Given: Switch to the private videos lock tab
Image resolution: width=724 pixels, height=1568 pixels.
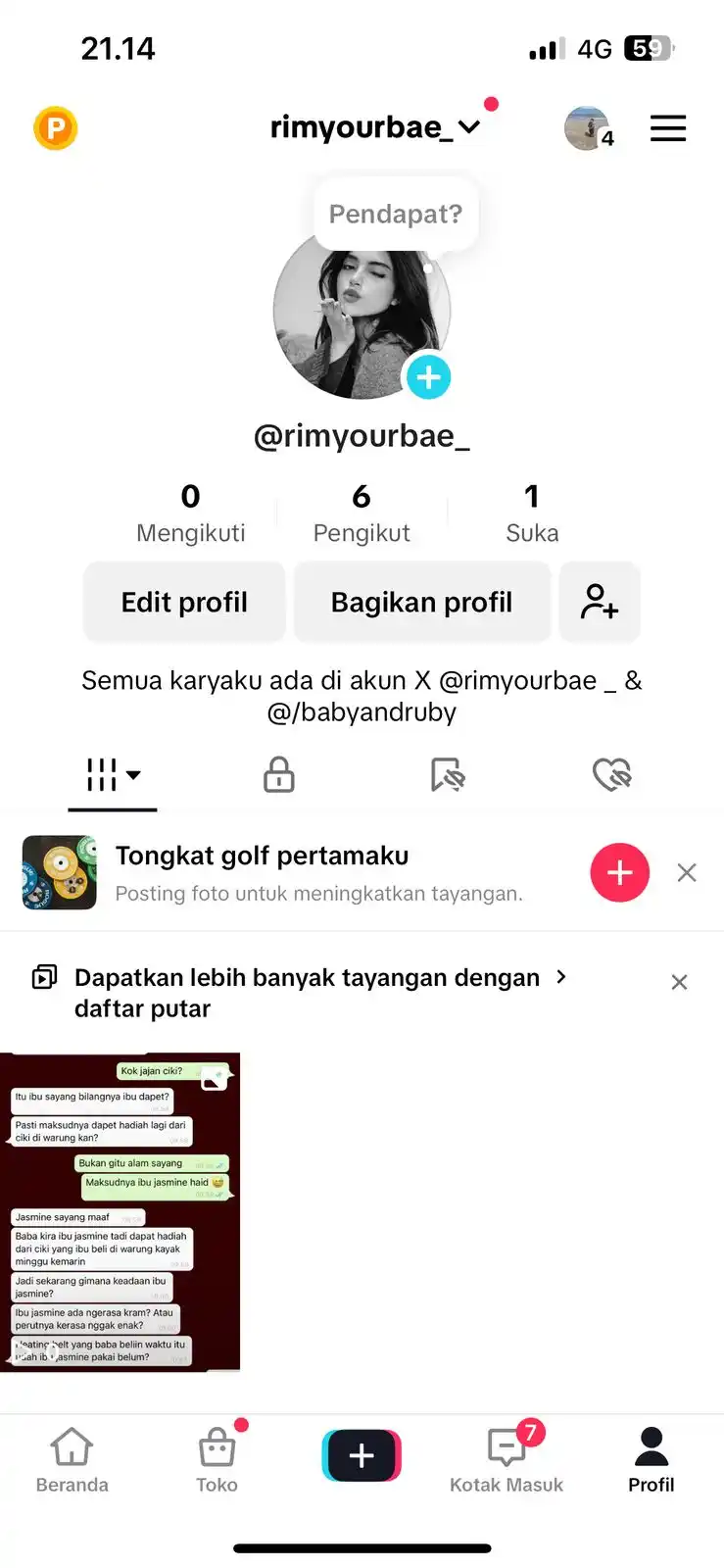Looking at the screenshot, I should click(278, 774).
